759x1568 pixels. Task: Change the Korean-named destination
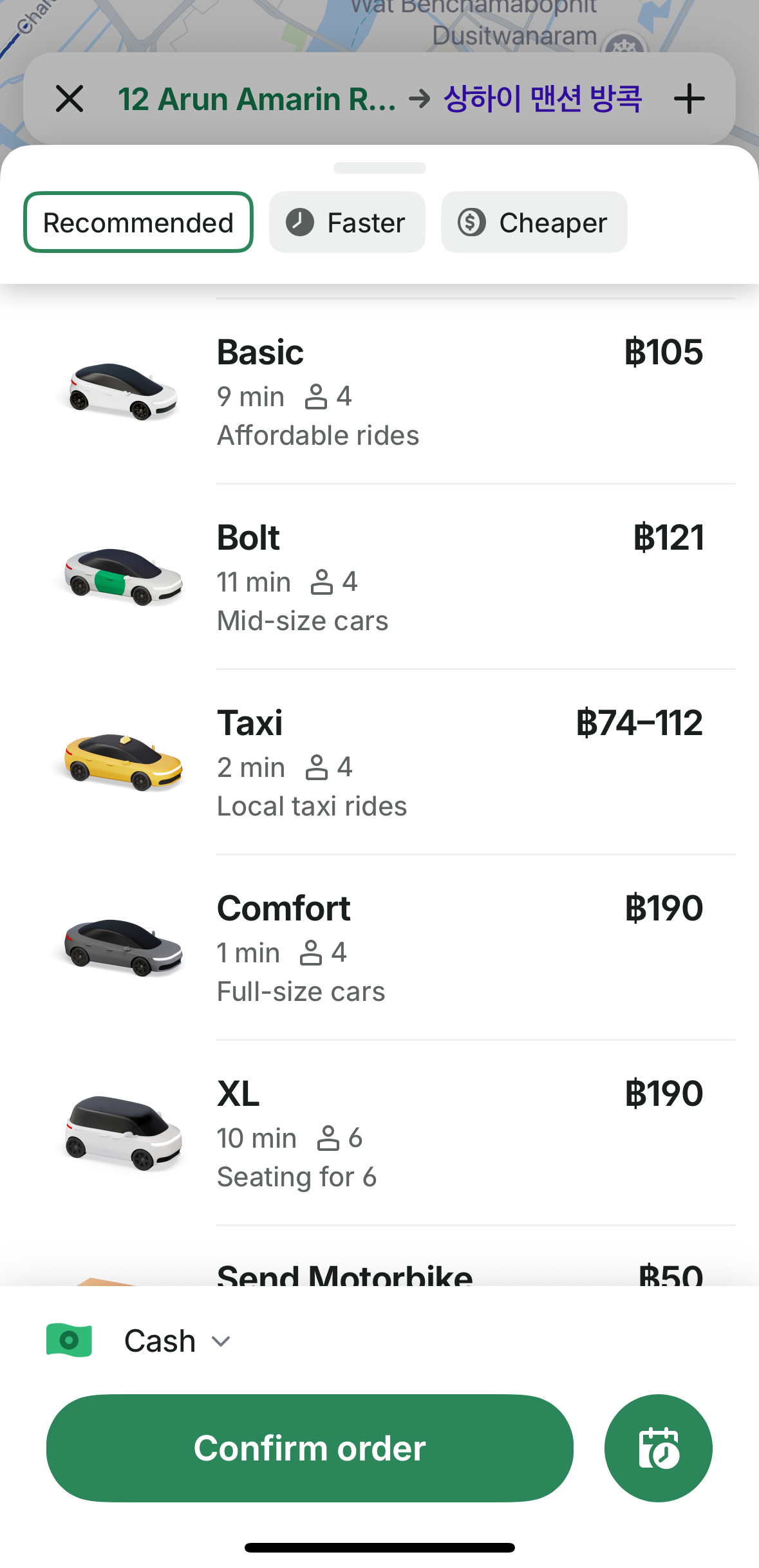click(x=542, y=99)
